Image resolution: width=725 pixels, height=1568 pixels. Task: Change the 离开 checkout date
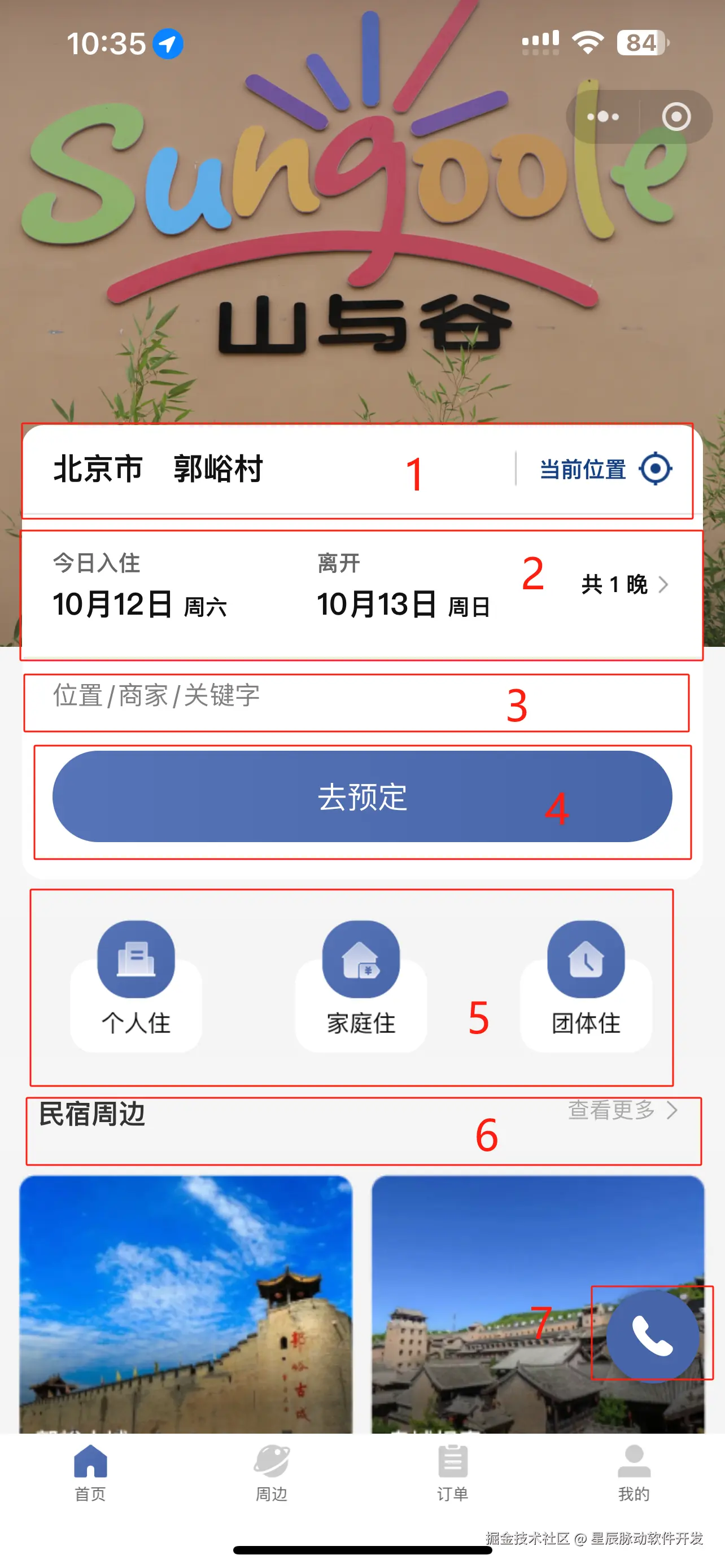(403, 588)
